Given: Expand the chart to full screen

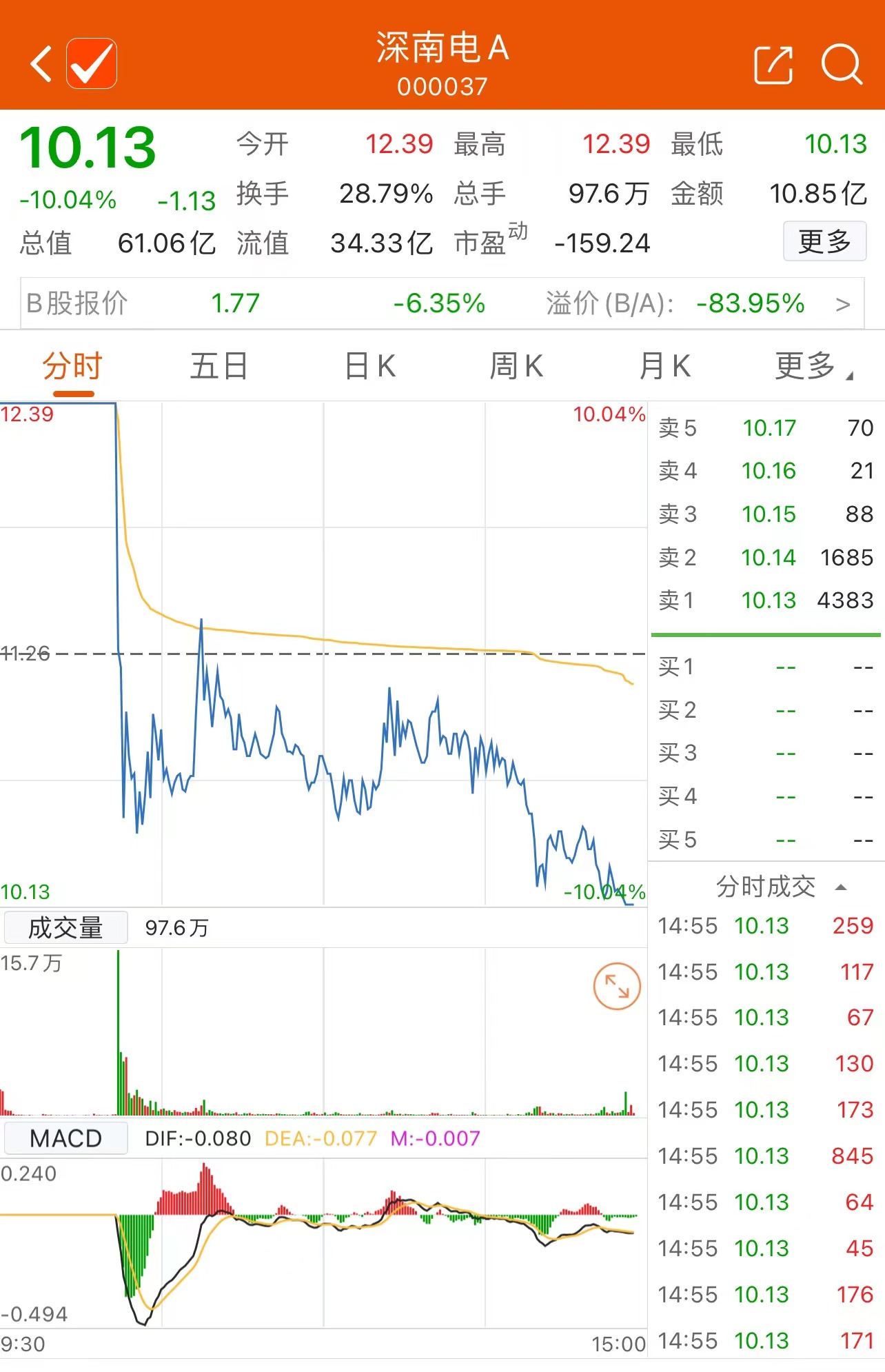Looking at the screenshot, I should (x=617, y=986).
